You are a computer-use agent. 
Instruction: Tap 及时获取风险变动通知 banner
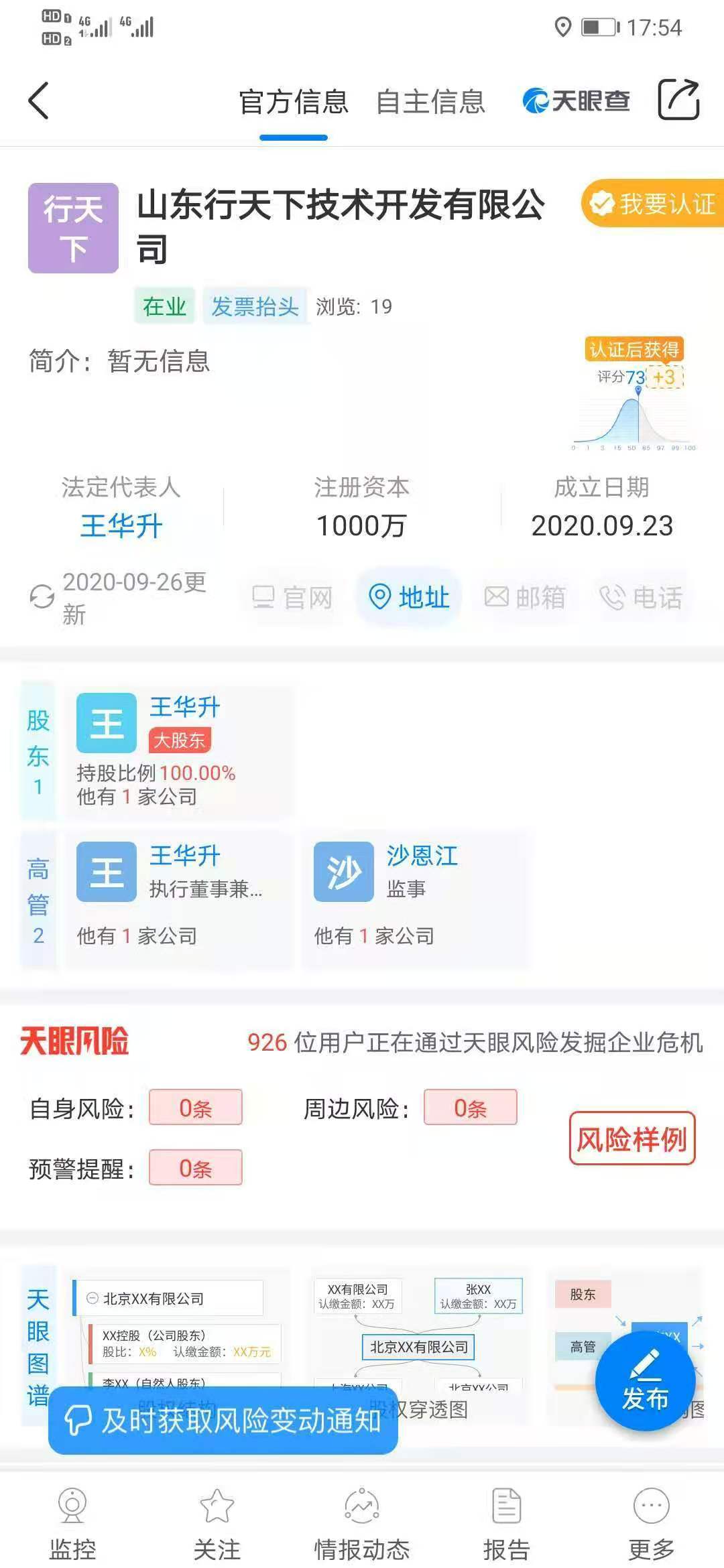pos(223,1421)
